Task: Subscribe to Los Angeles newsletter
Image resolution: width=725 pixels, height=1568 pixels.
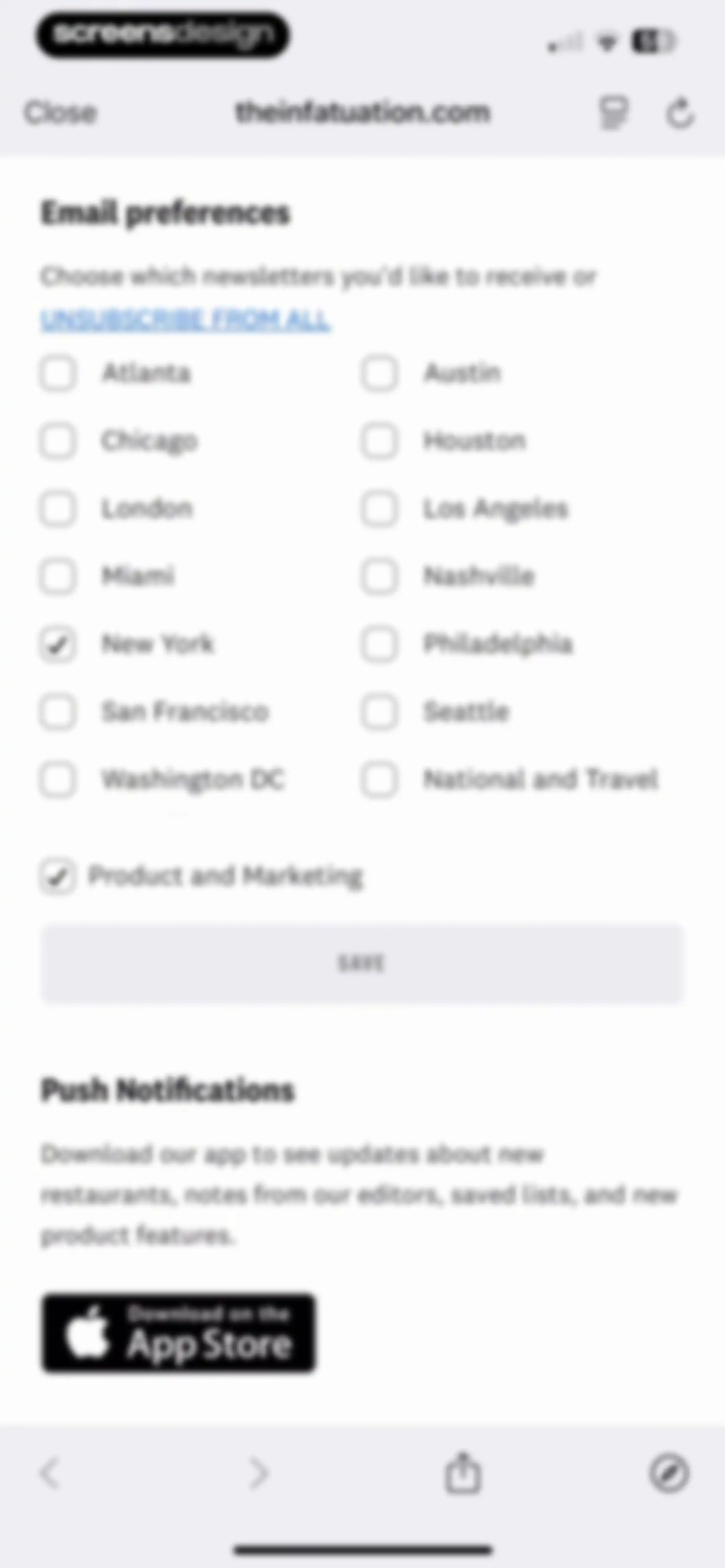Action: pyautogui.click(x=379, y=508)
